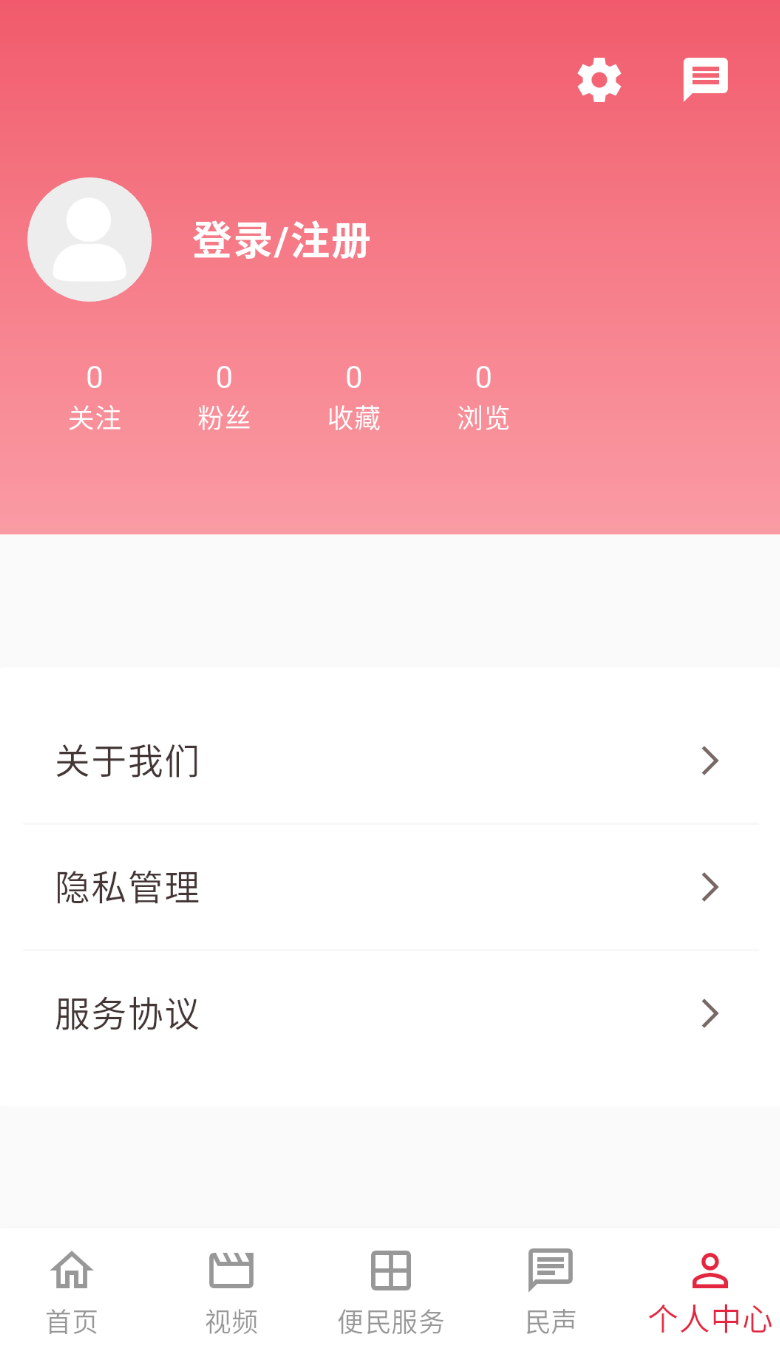Open the 收藏 favorites

coord(354,398)
